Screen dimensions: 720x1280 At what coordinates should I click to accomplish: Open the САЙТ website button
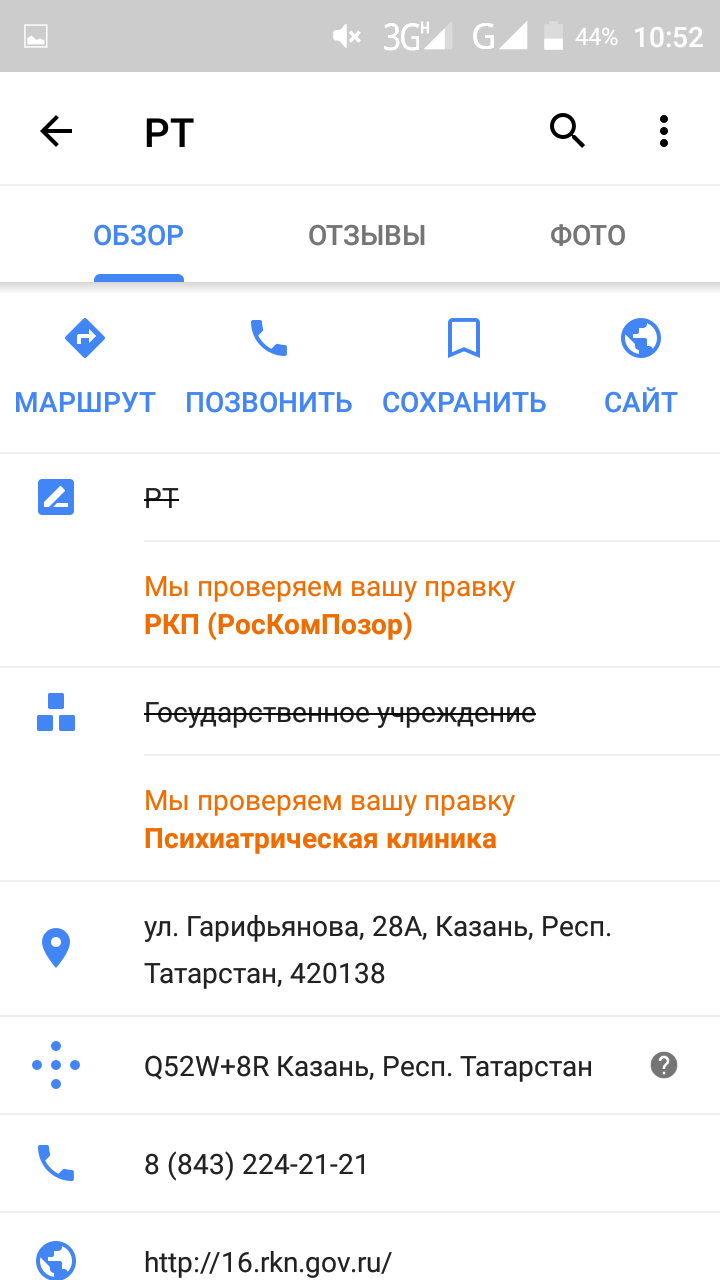641,367
